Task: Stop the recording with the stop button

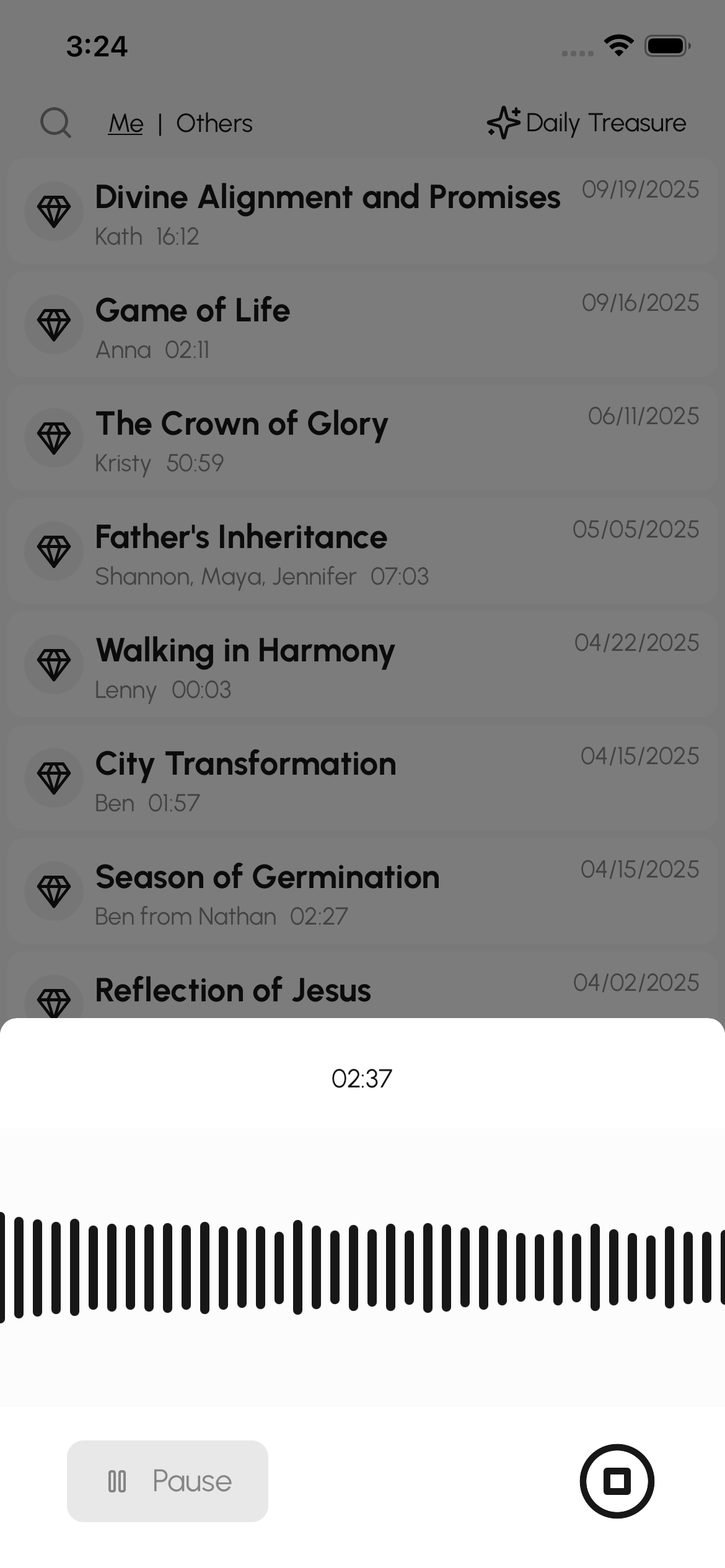Action: click(x=616, y=1481)
